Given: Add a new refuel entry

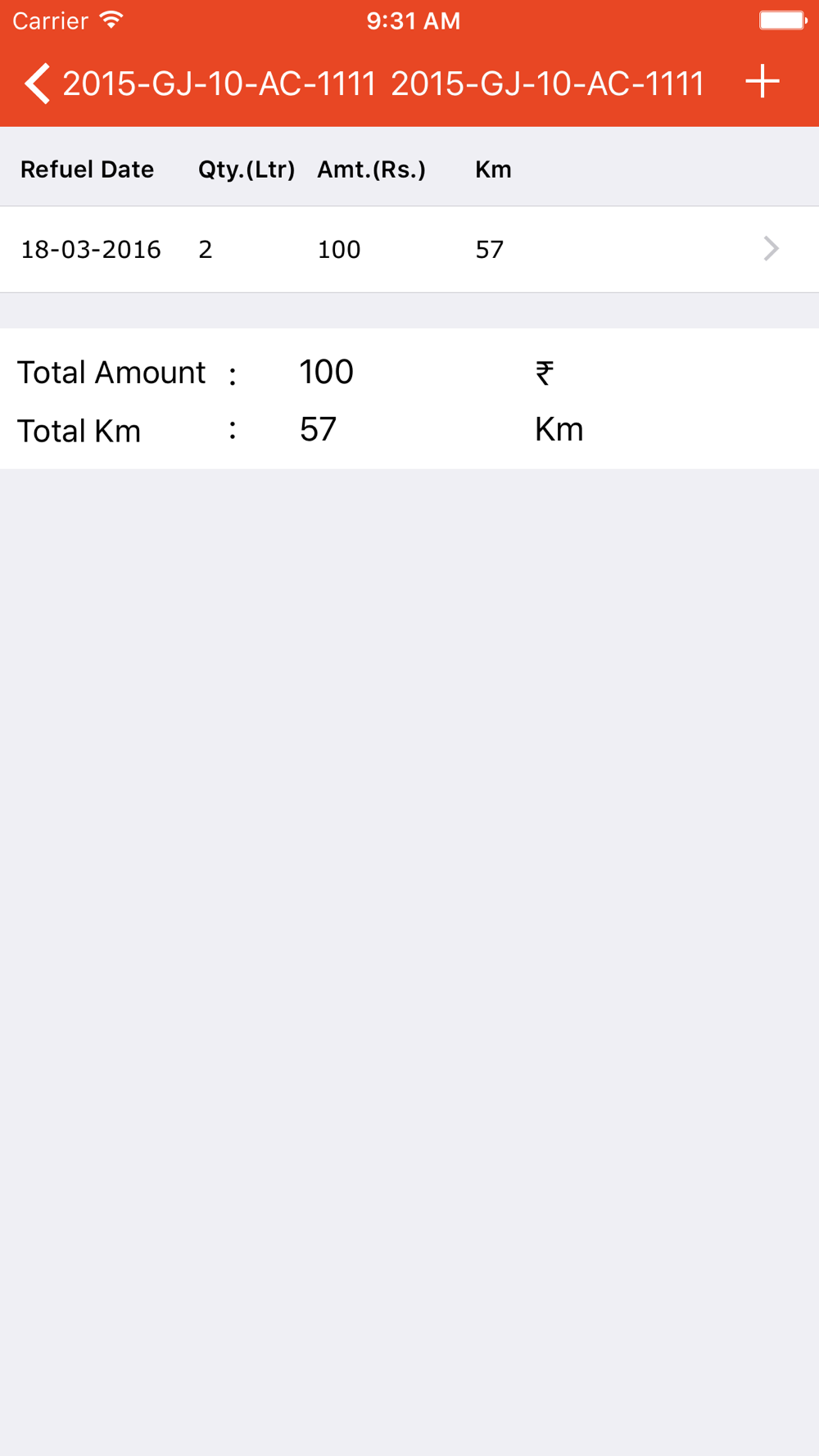Looking at the screenshot, I should click(x=762, y=82).
